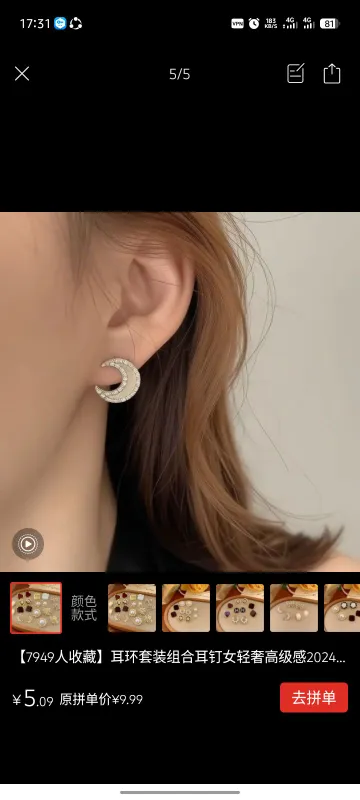
Task: View the second color style thumbnail after 颜色款式
Action: pos(186,608)
